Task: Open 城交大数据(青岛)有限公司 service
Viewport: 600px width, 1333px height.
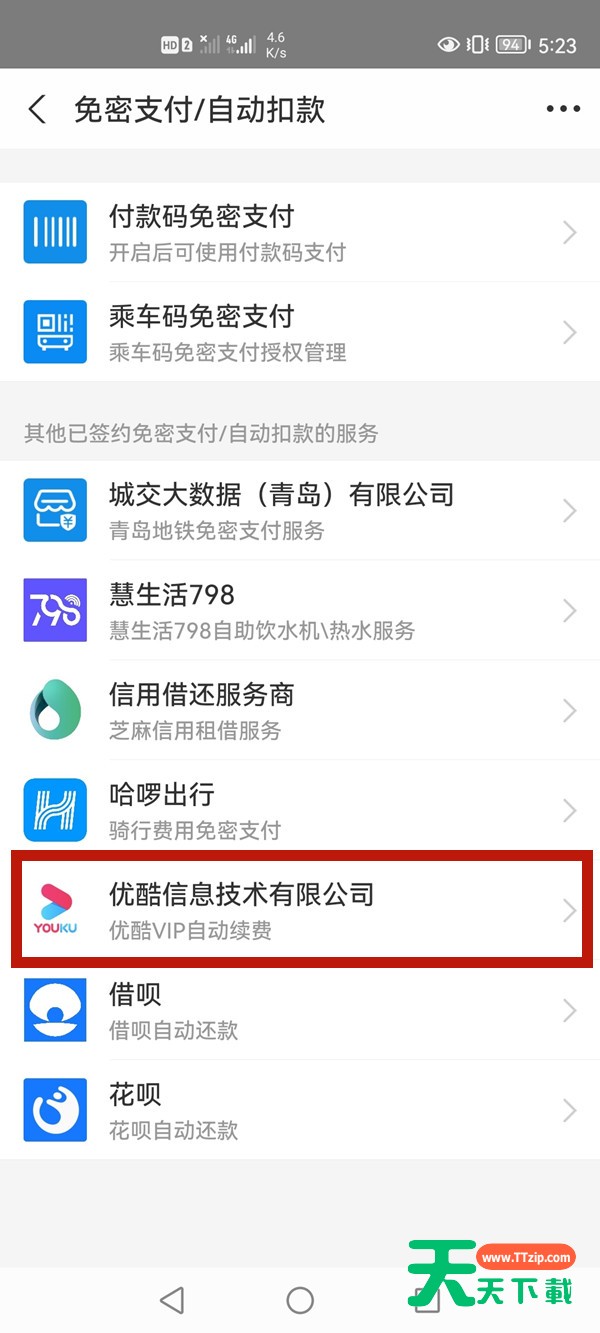Action: tap(300, 510)
